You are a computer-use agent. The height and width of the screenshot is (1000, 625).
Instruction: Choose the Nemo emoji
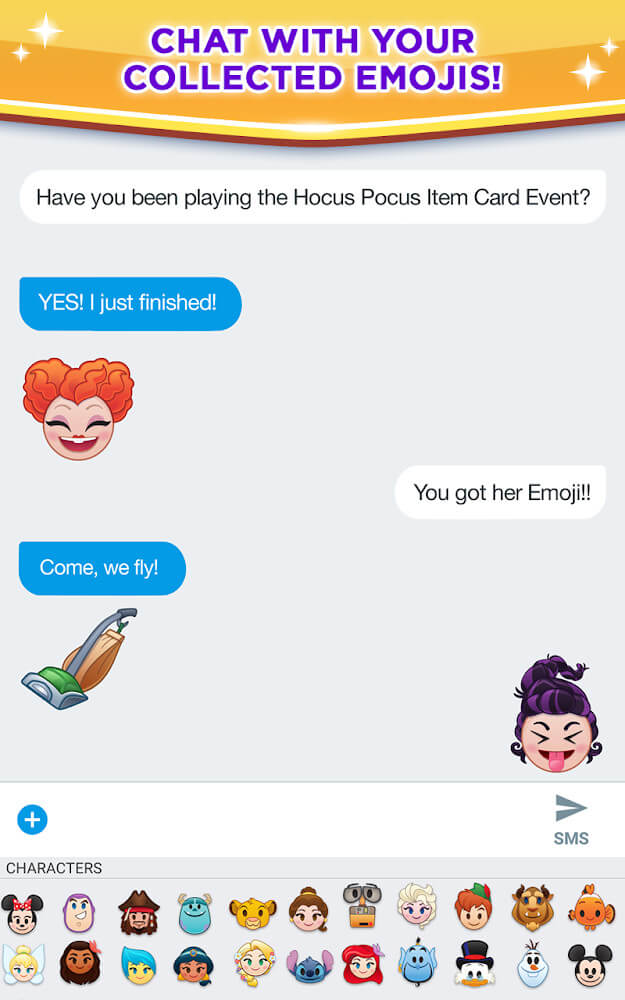click(x=591, y=907)
